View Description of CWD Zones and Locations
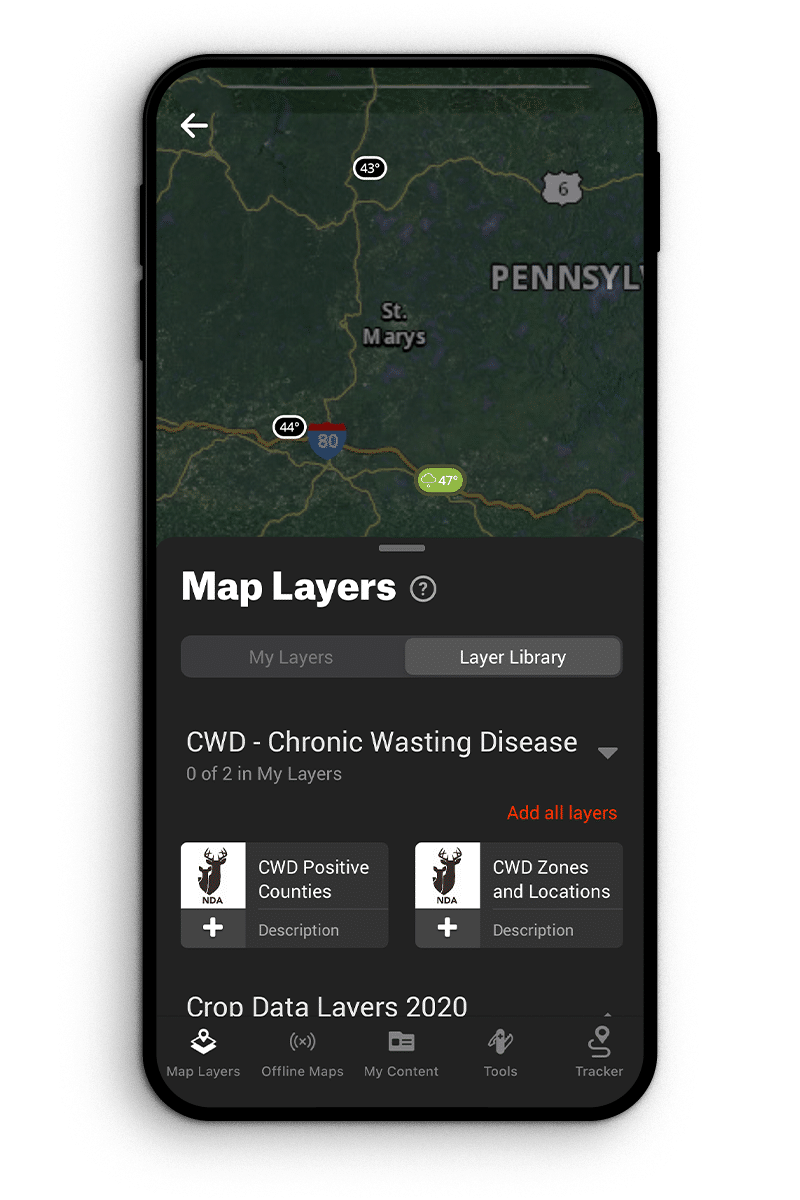Image resolution: width=800 pixels, height=1200 pixels. (x=533, y=930)
